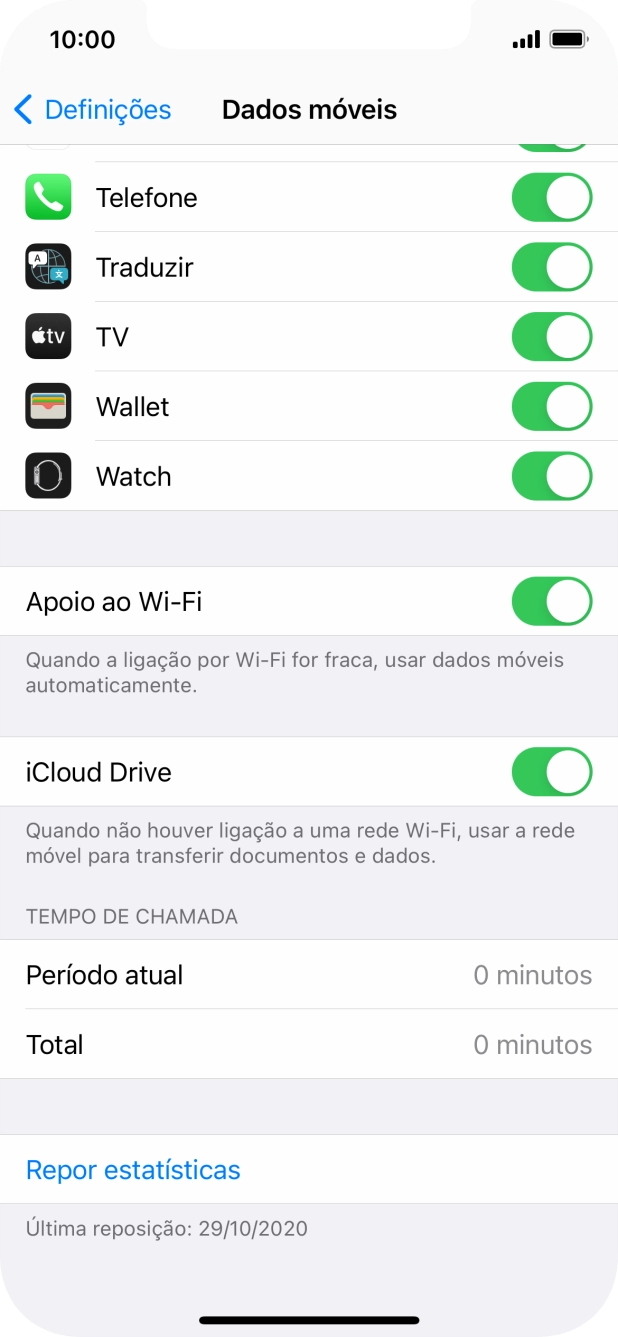This screenshot has width=618, height=1337.
Task: Turn off Apoio ao Wi-Fi
Action: 551,602
